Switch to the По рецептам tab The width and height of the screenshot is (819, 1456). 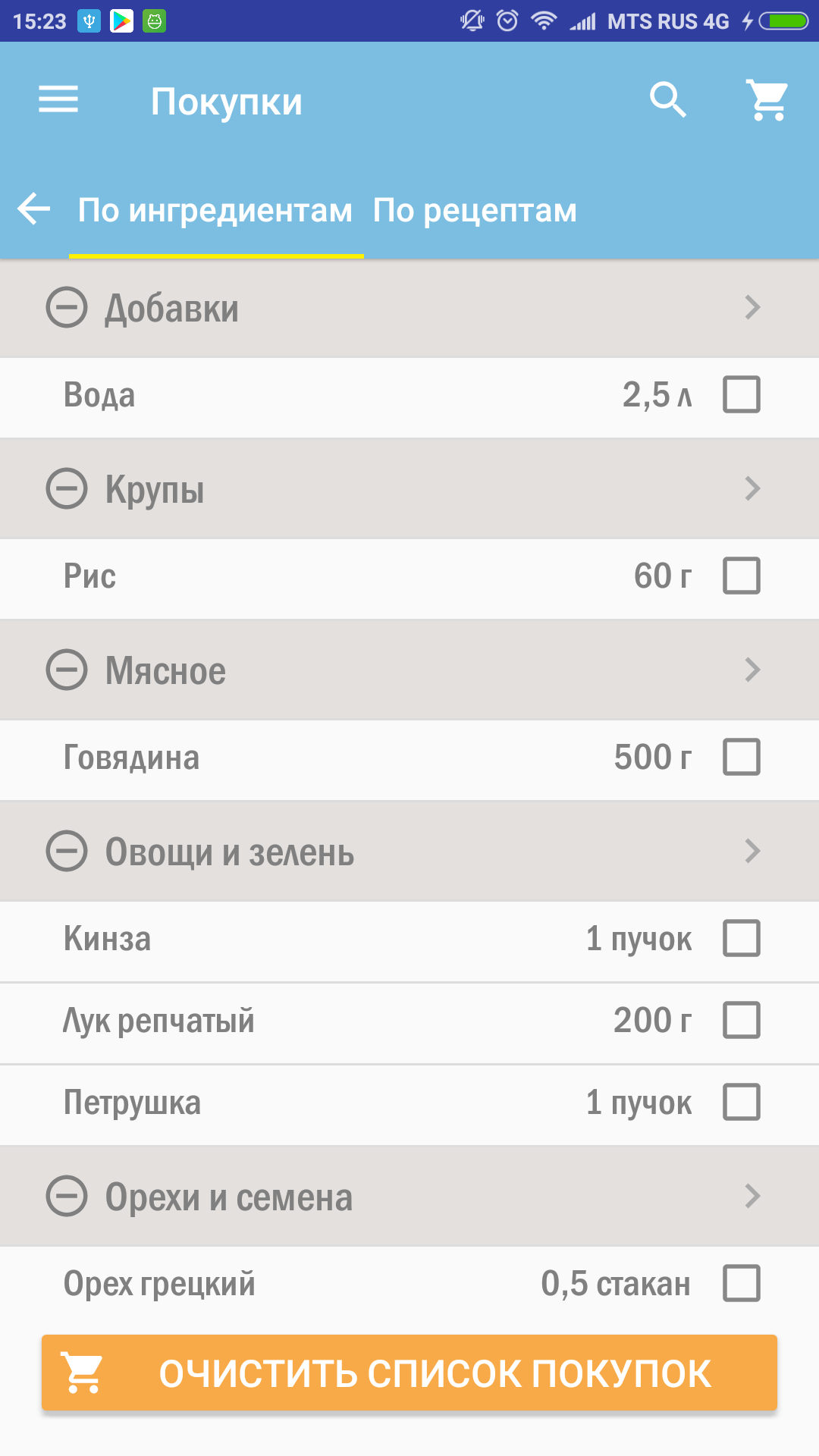[475, 211]
